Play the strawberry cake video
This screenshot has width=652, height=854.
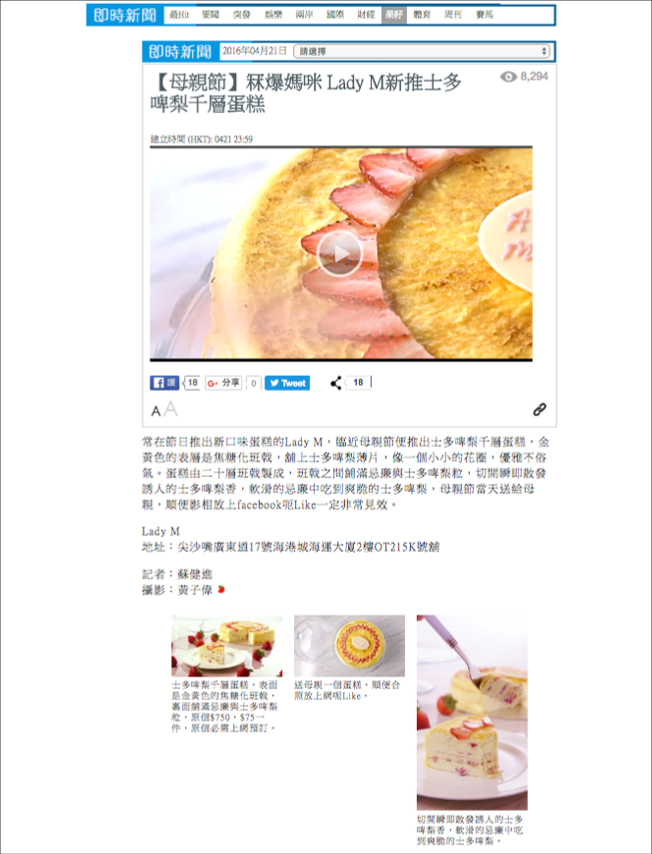pos(341,254)
